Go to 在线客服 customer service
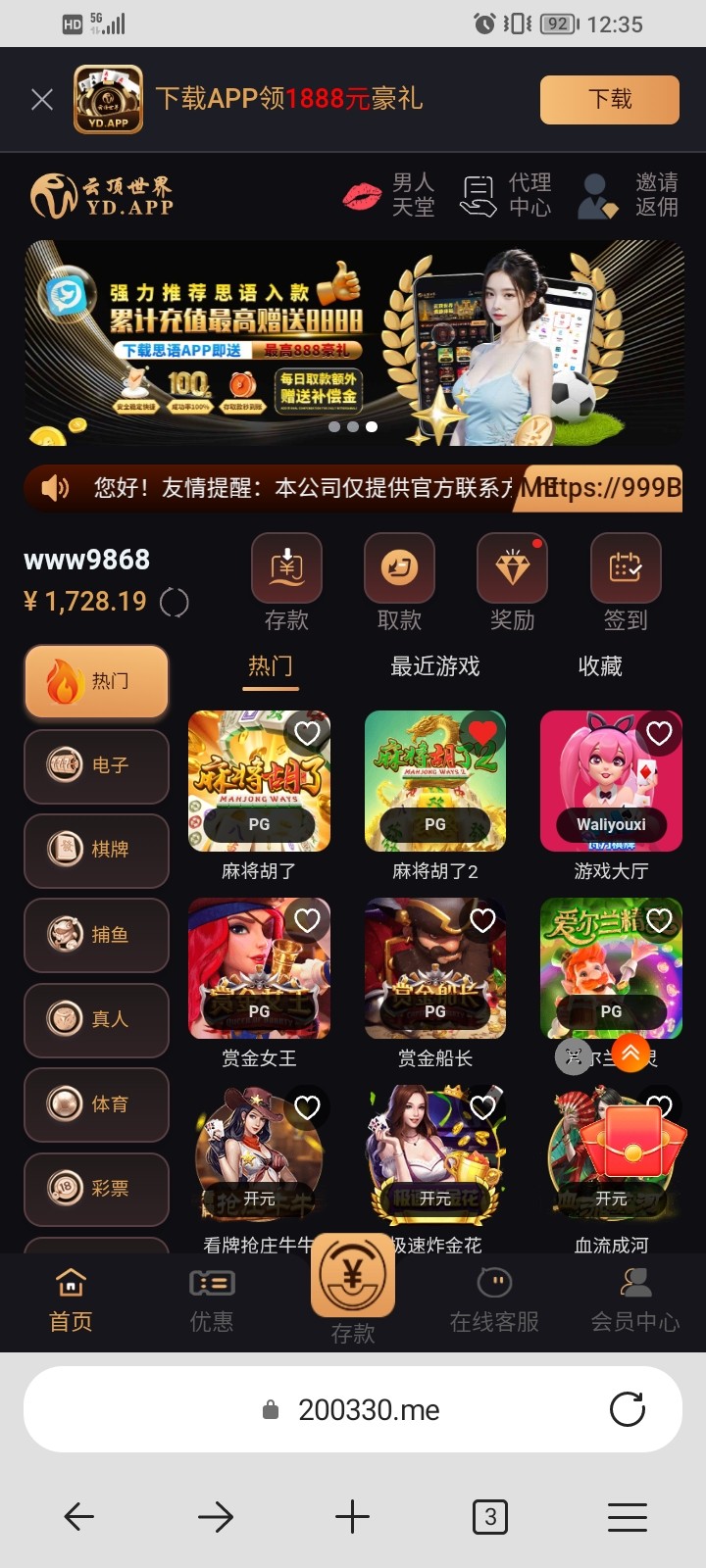 494,1301
